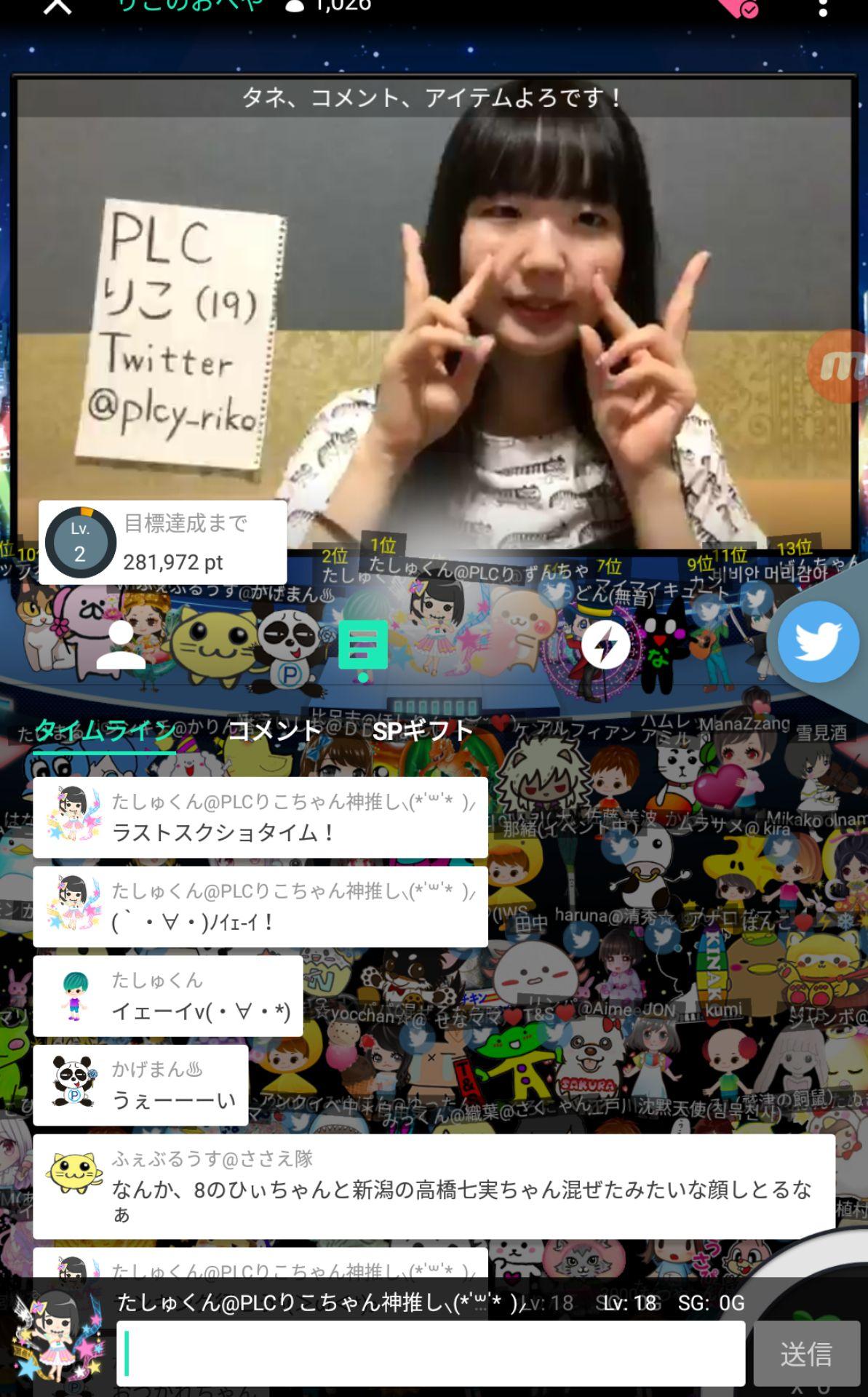Tap the follow heart icon
The width and height of the screenshot is (868, 1397).
pos(737,9)
